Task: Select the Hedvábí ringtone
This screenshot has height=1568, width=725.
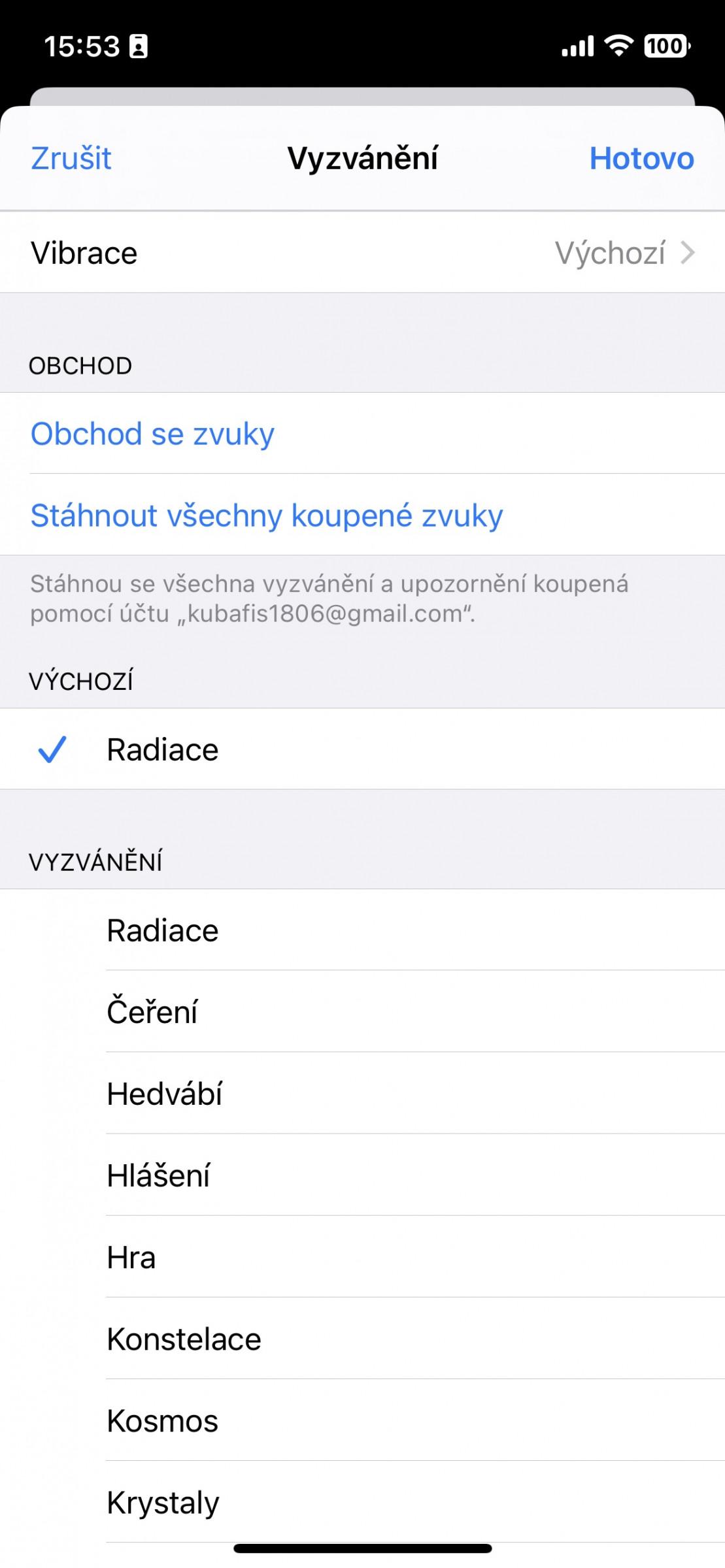Action: (362, 1093)
